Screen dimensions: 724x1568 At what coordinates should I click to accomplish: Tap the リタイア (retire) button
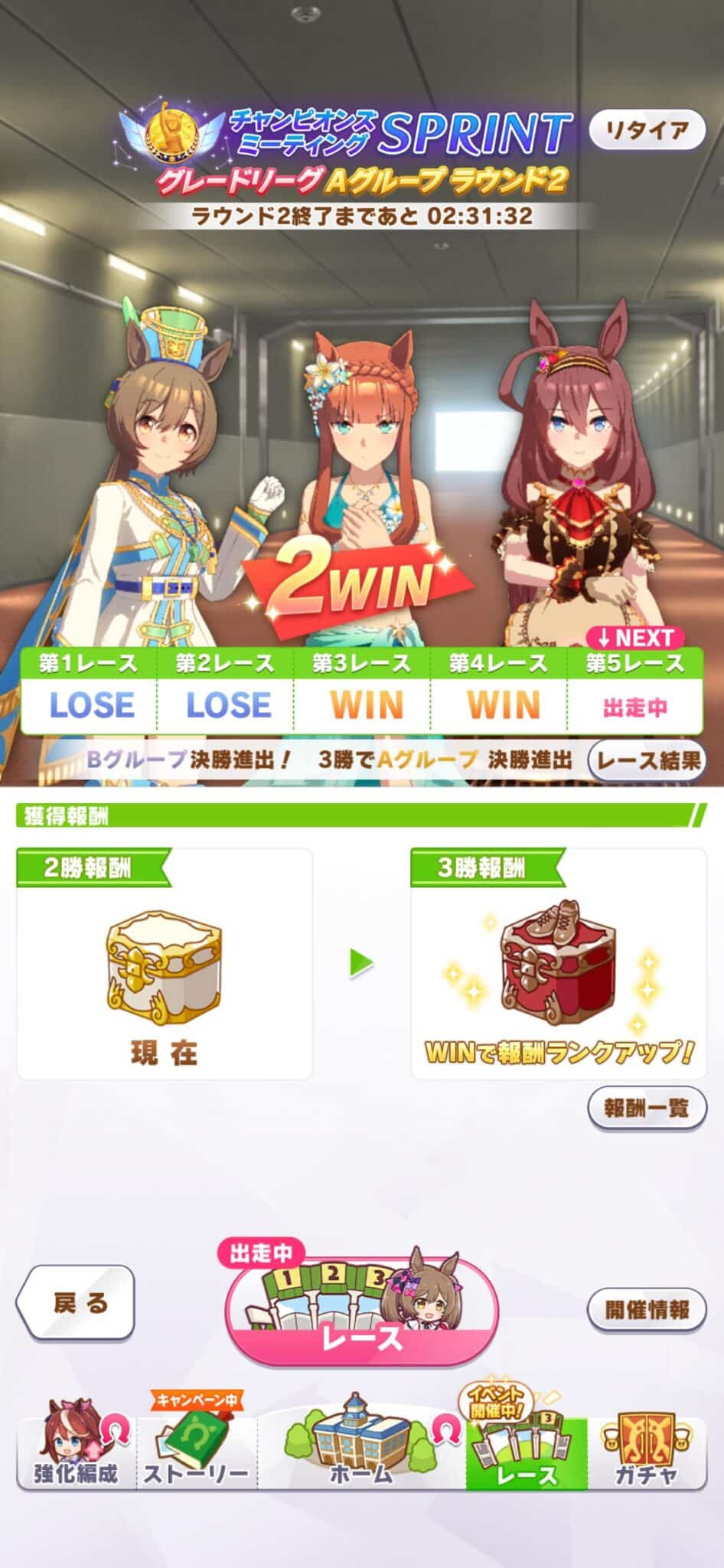pyautogui.click(x=647, y=130)
